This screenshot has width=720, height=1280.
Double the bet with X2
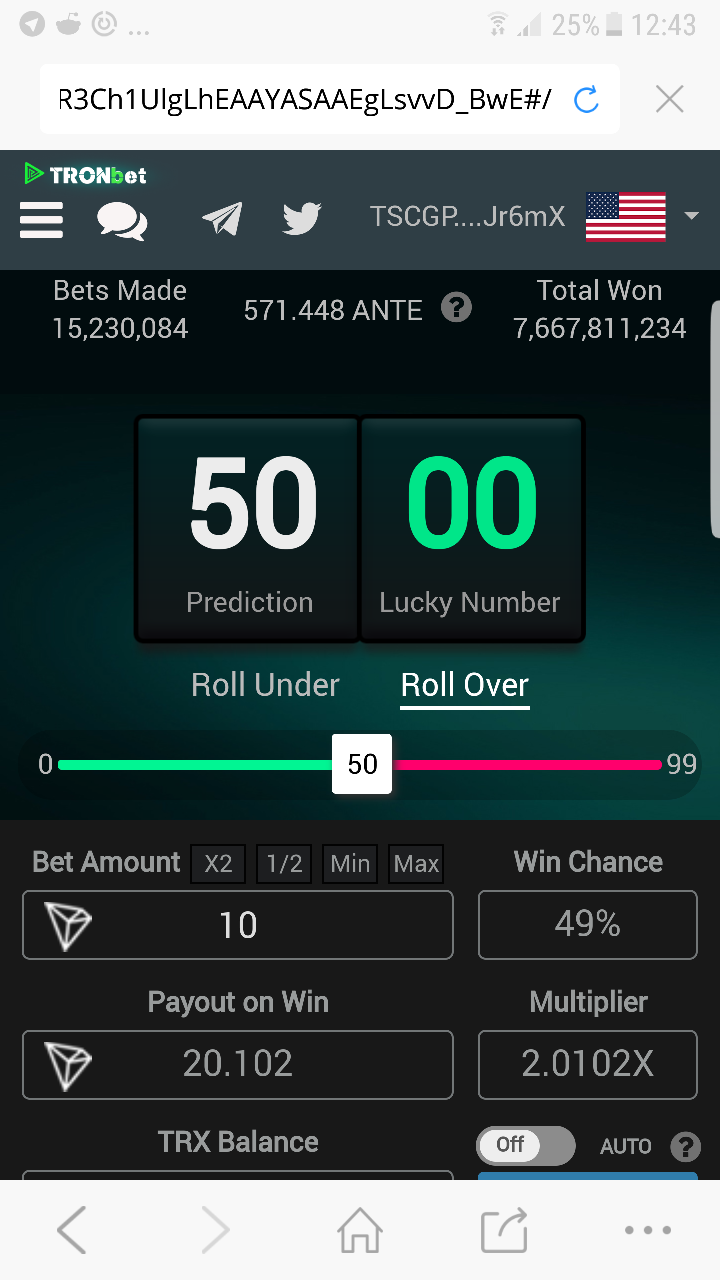[218, 864]
